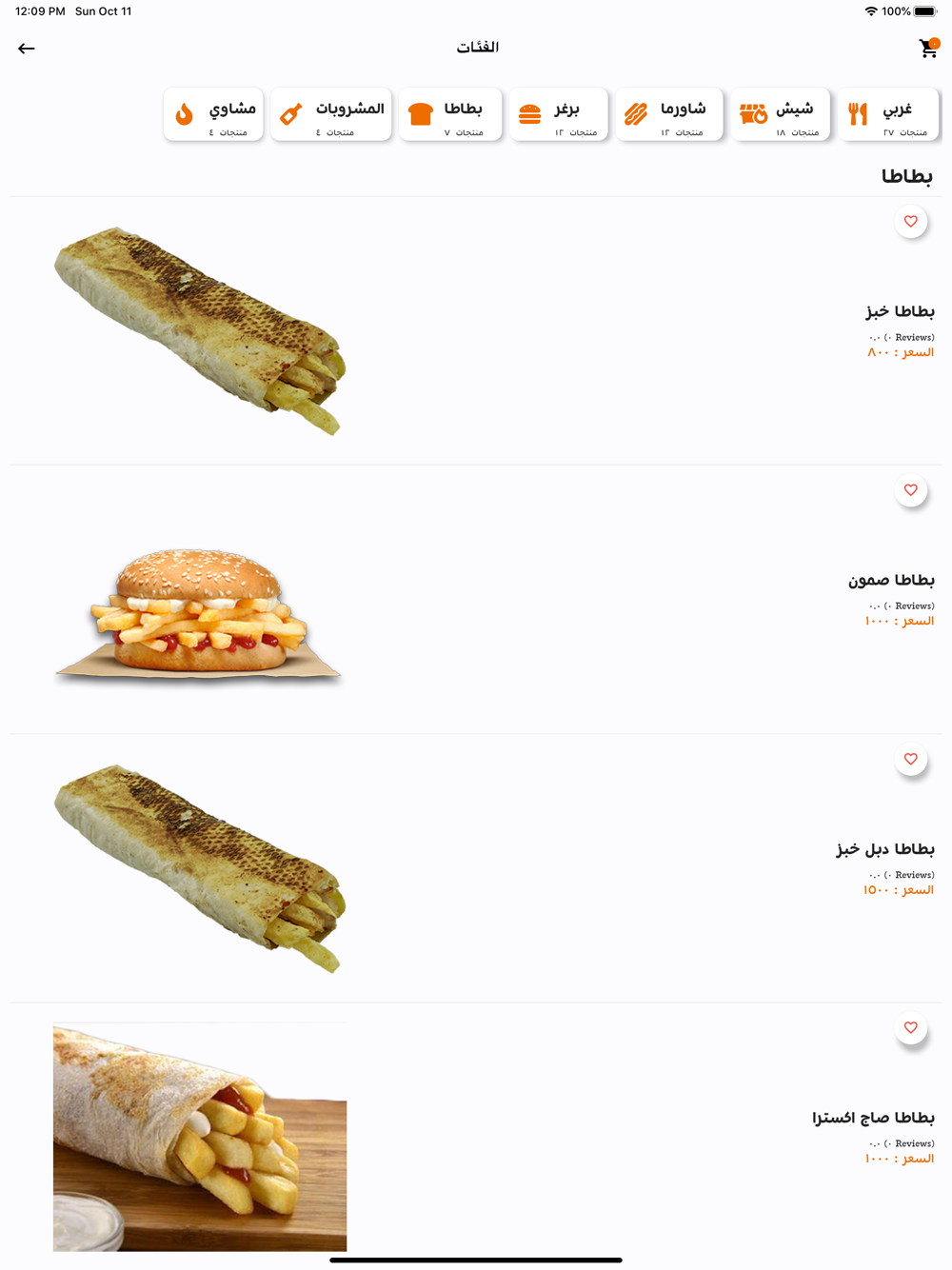Favorite the بطاطا خبز item
Screen dimensions: 952x1270
pos(911,222)
